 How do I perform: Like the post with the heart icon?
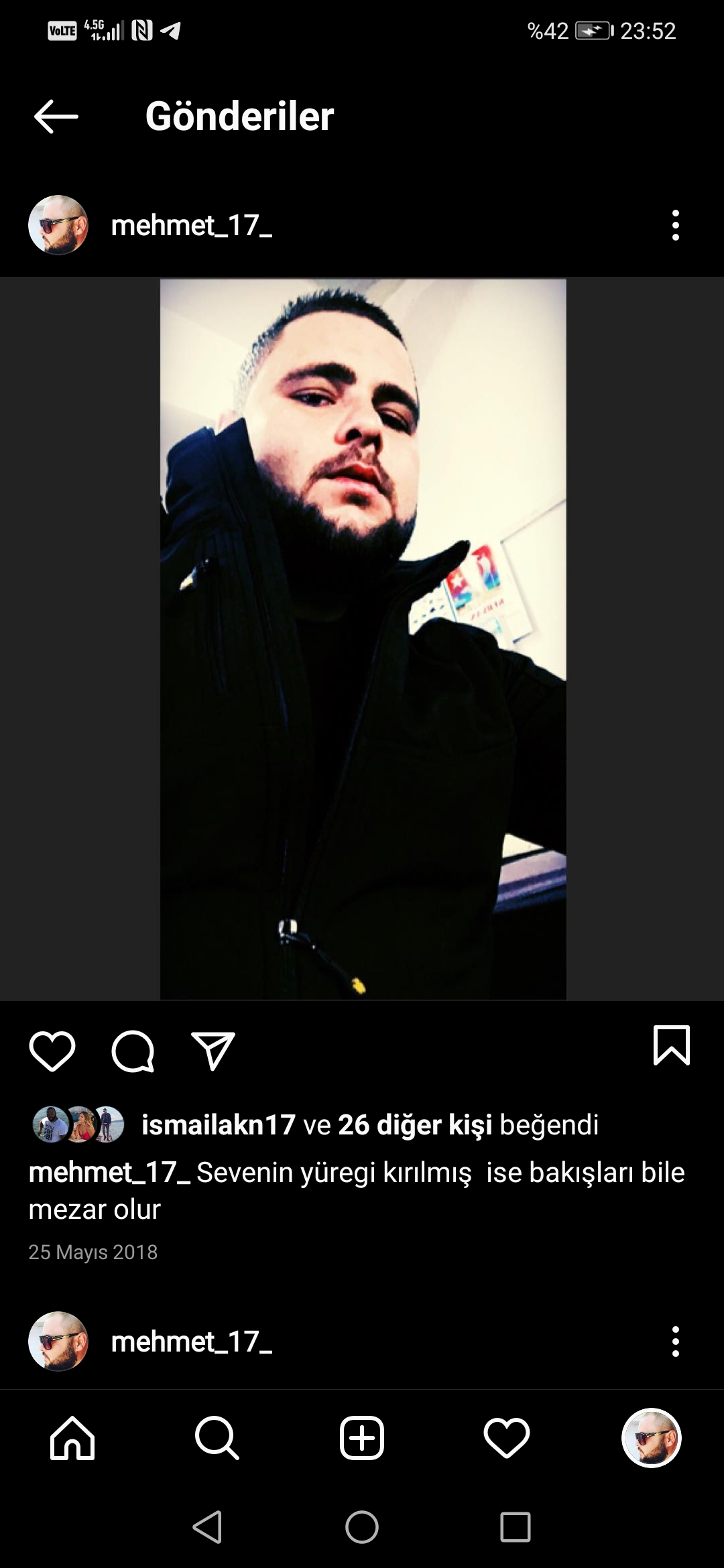(x=52, y=1051)
